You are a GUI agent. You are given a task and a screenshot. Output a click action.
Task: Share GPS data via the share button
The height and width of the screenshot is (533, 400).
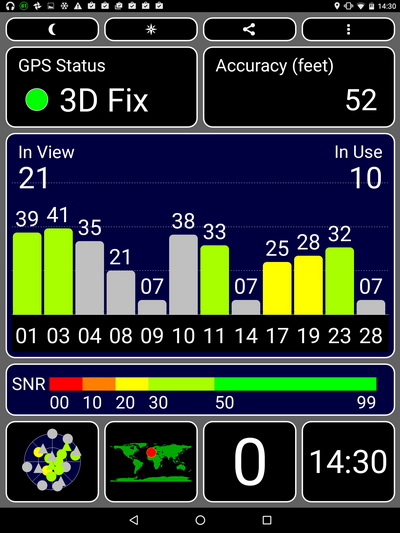[x=249, y=30]
